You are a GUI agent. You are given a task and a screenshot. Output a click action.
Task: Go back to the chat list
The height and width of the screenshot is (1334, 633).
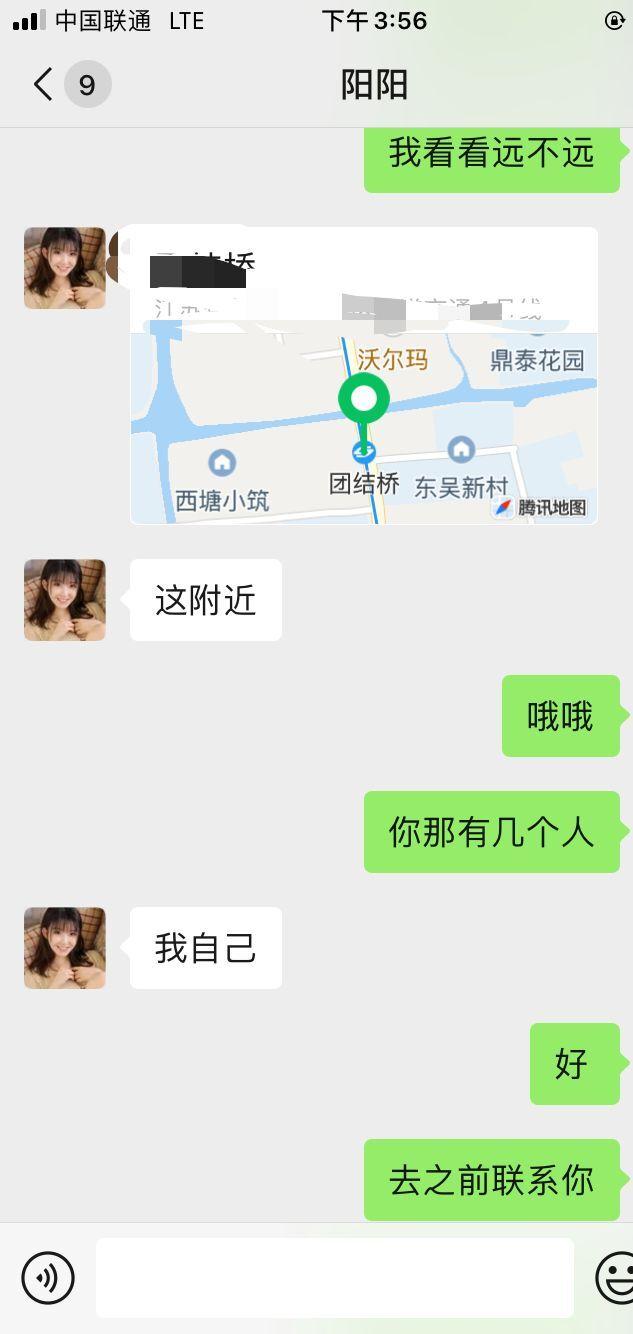(x=44, y=85)
